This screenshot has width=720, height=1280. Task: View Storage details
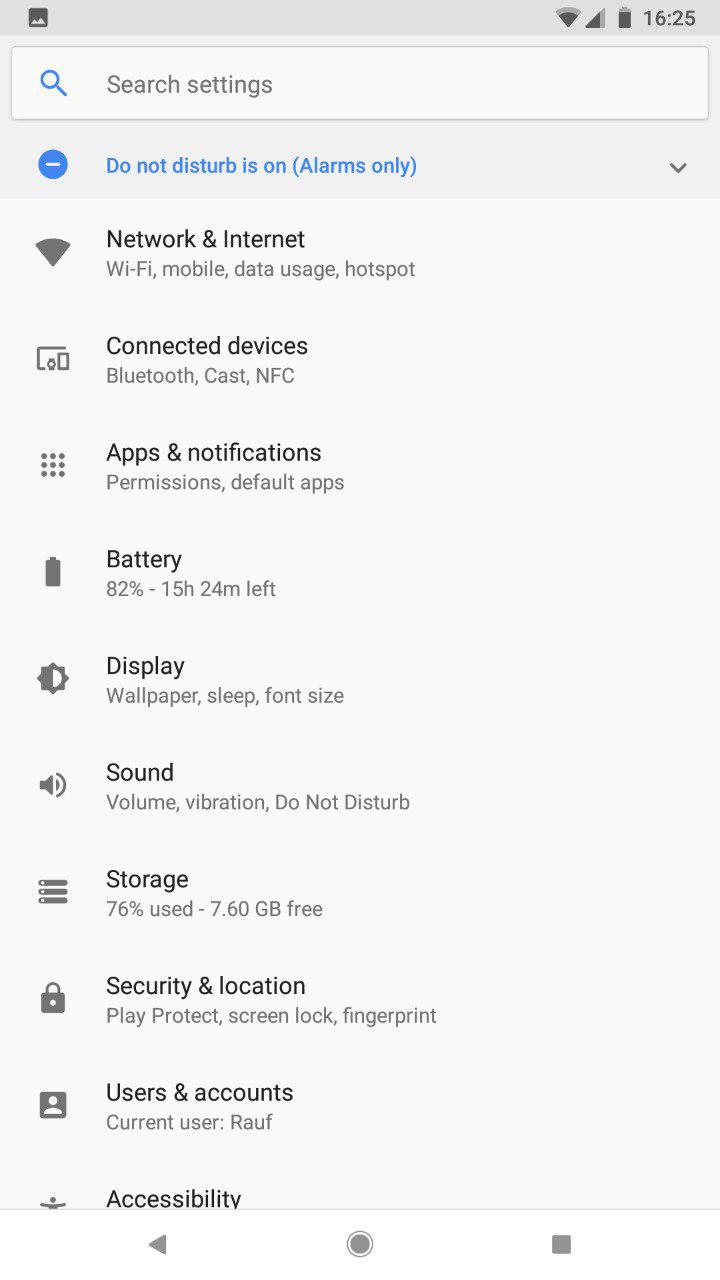click(x=360, y=893)
